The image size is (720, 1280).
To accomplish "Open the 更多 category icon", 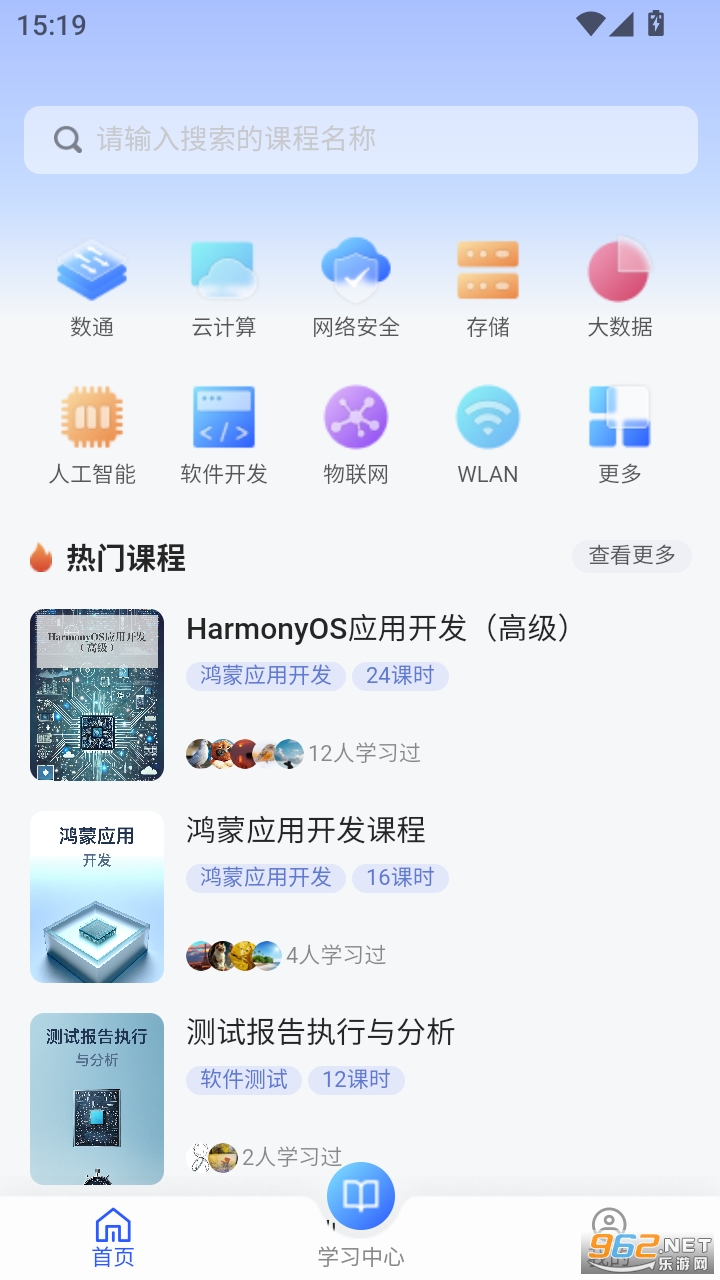I will [619, 416].
